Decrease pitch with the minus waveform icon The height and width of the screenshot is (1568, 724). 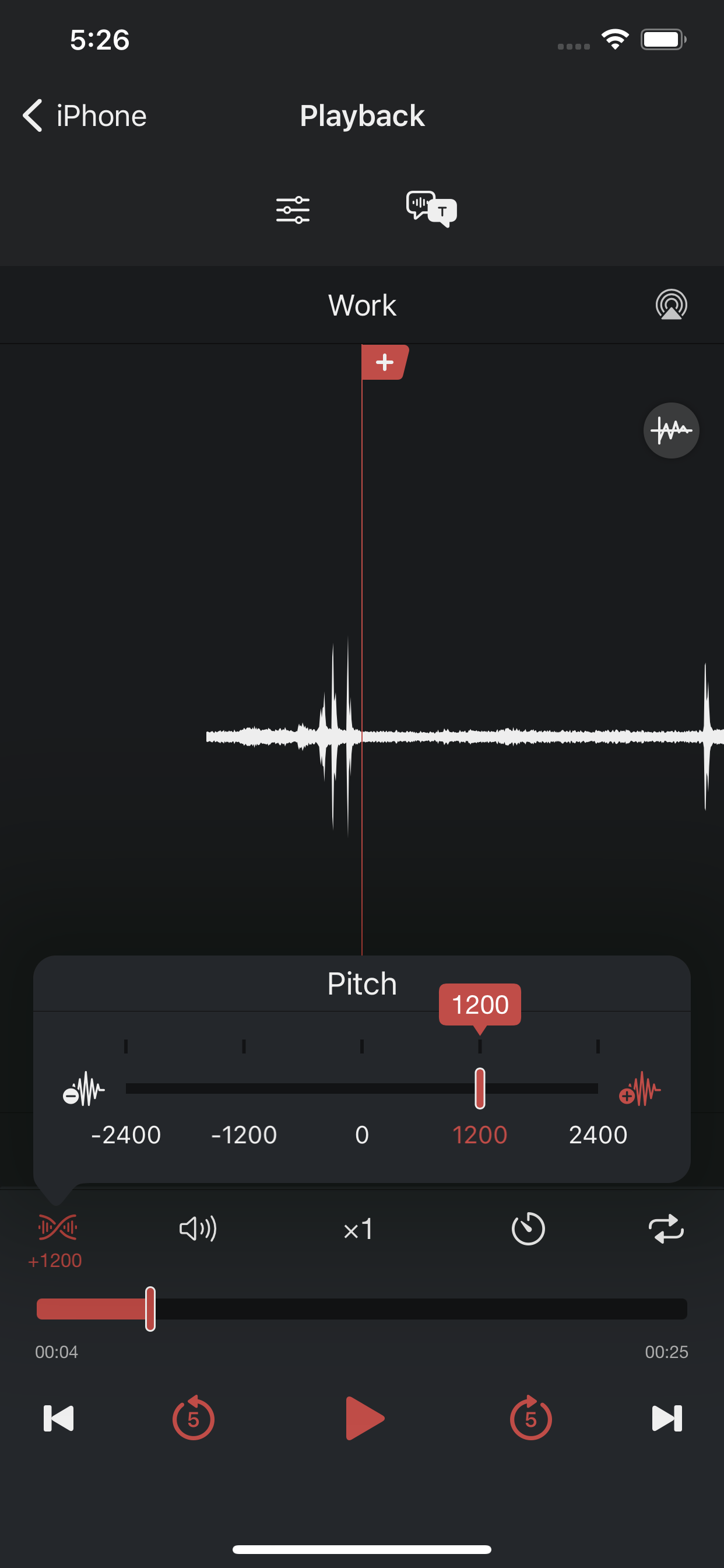click(84, 1089)
